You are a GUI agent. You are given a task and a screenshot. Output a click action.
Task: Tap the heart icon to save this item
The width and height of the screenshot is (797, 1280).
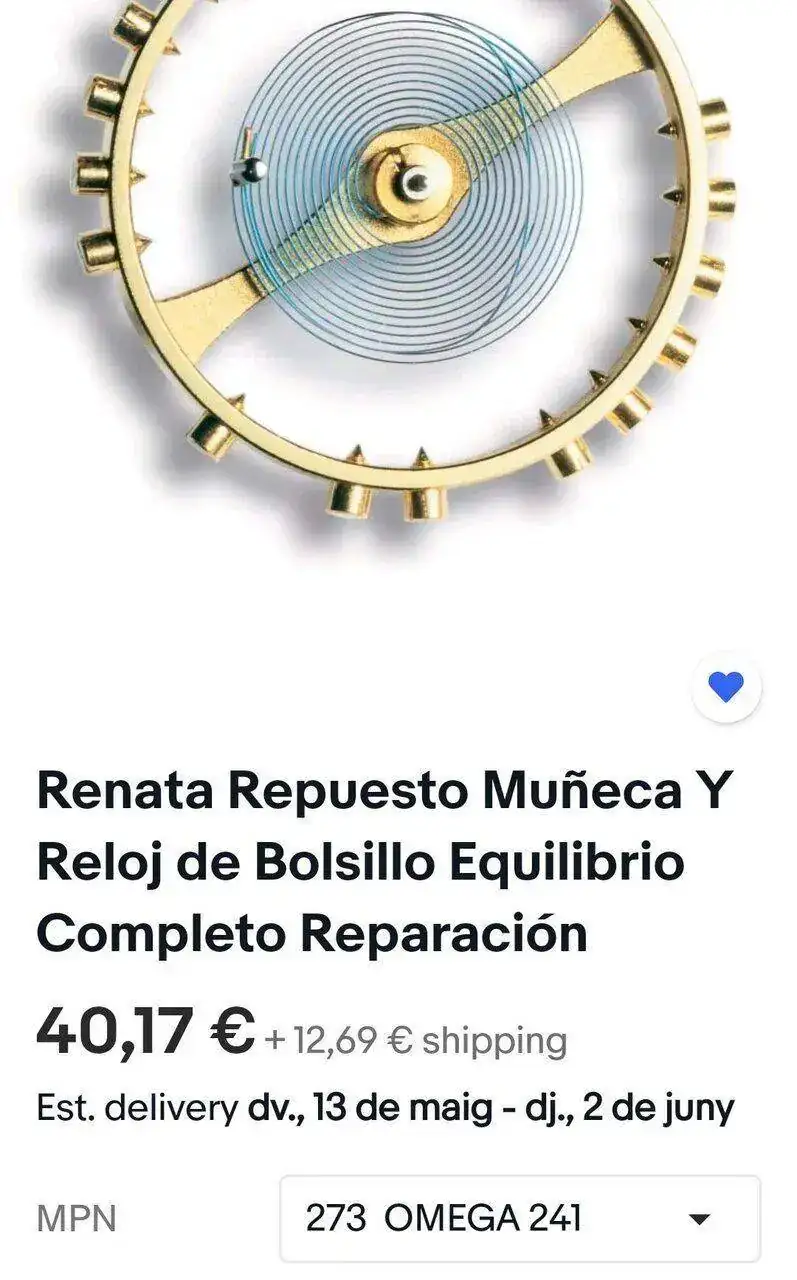coord(726,688)
